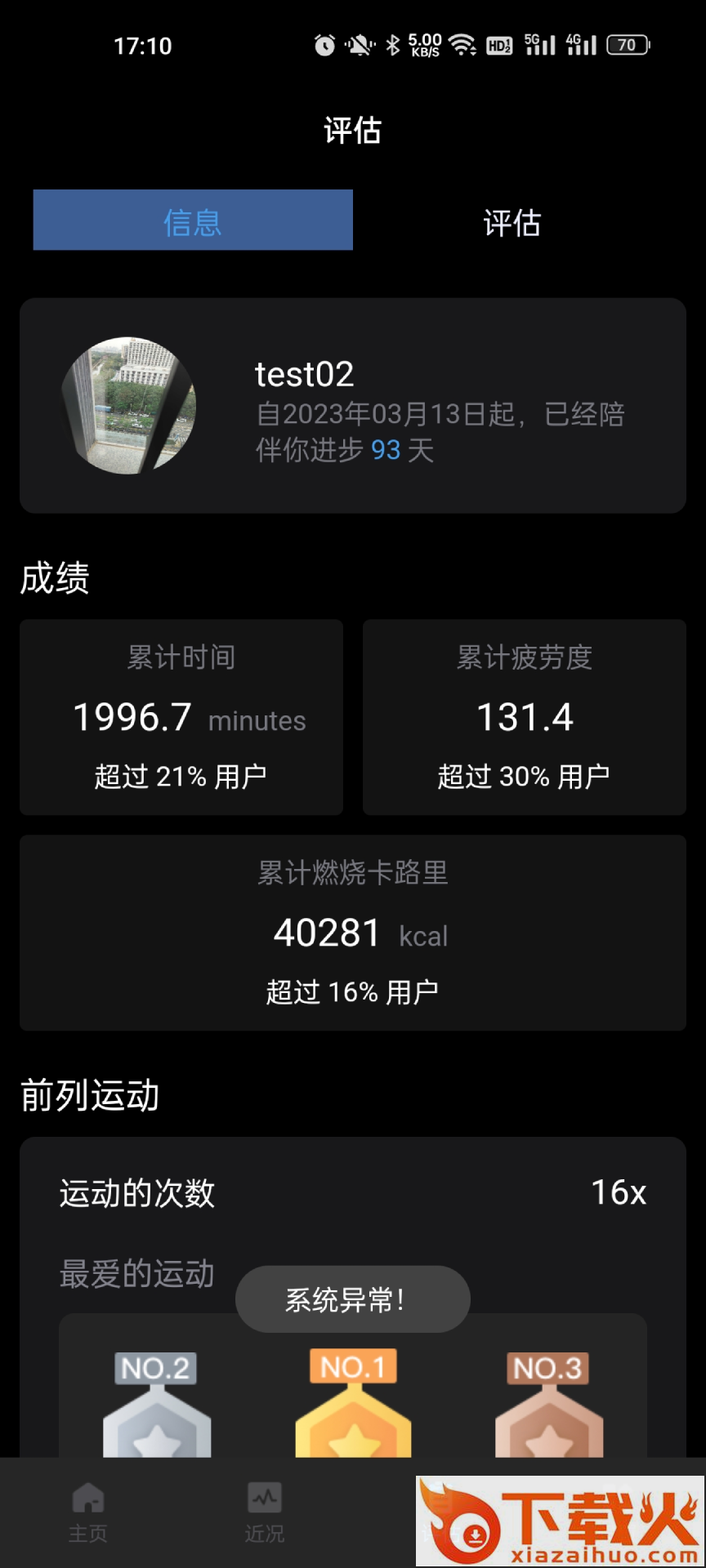The height and width of the screenshot is (1568, 706).
Task: Open the 近况 bottom tab
Action: [265, 1512]
